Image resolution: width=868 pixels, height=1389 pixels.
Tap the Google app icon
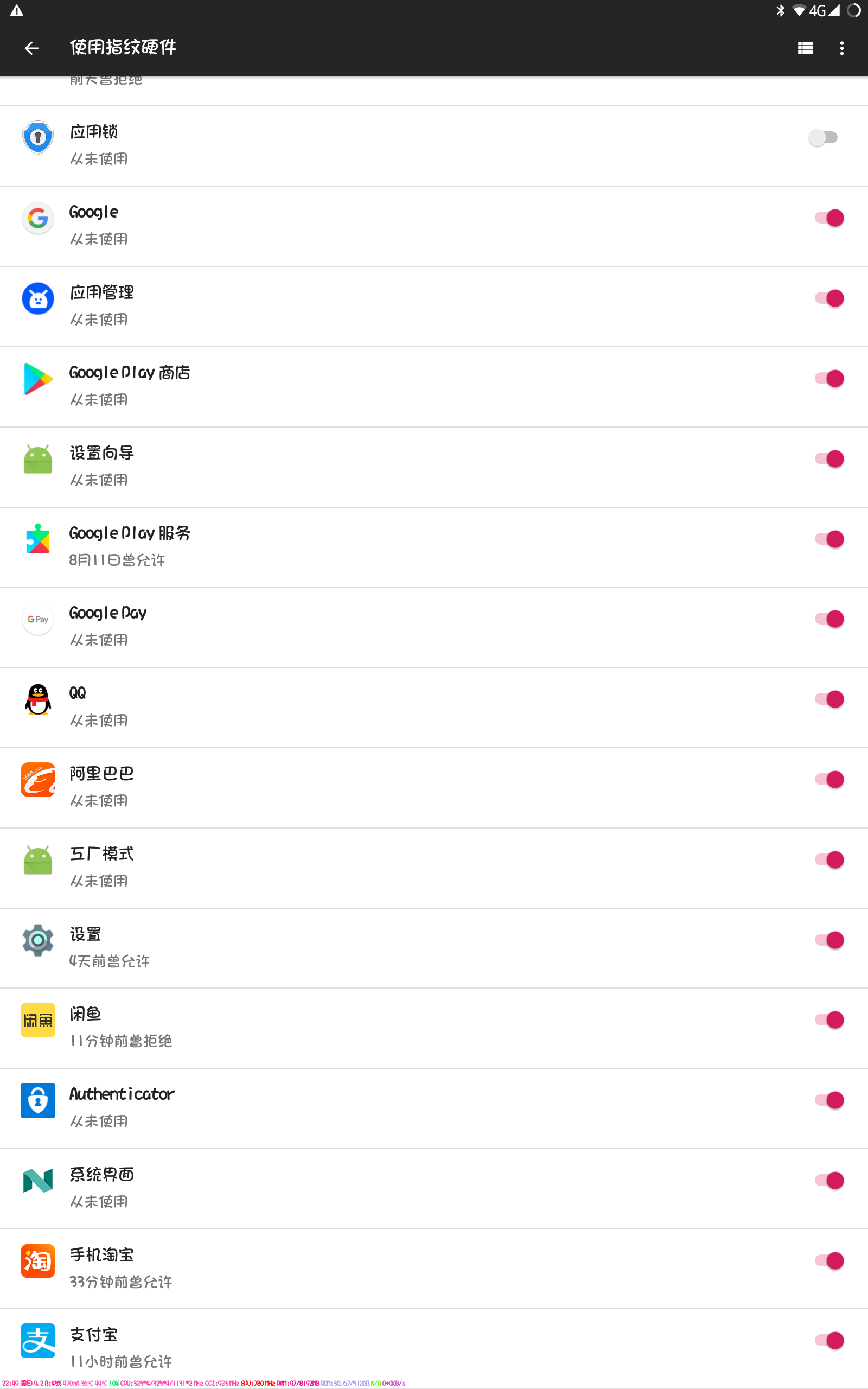point(37,218)
